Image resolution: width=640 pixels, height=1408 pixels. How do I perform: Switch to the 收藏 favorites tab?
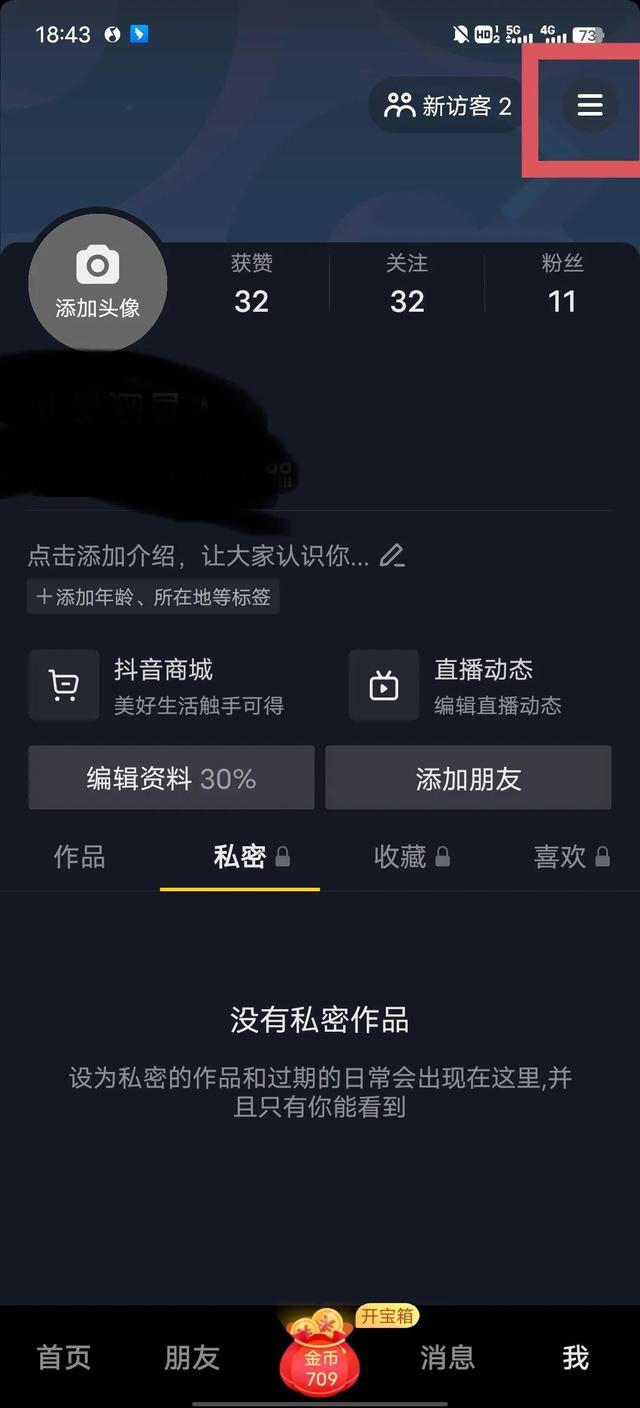click(400, 857)
